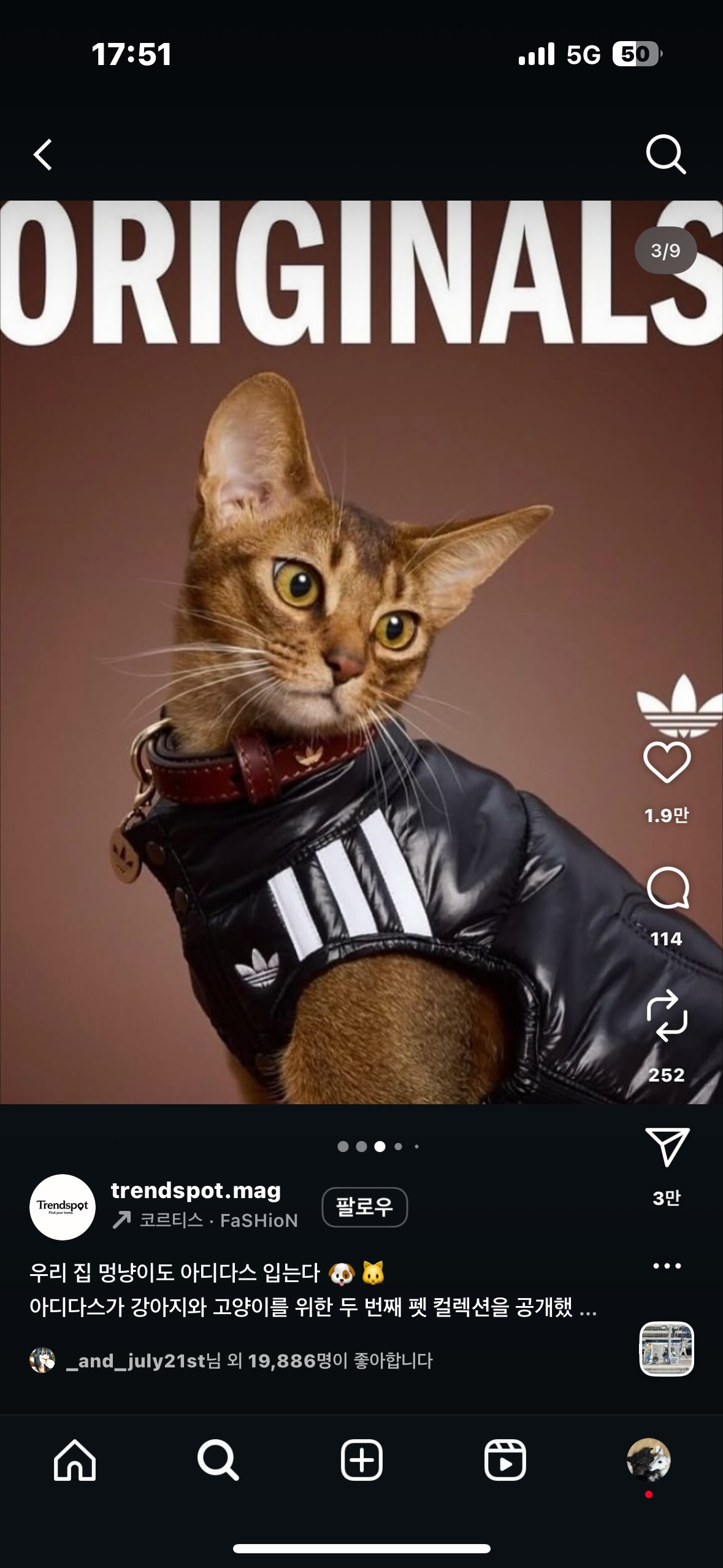Open the three-dot options menu
723x1568 pixels.
pos(667,1266)
